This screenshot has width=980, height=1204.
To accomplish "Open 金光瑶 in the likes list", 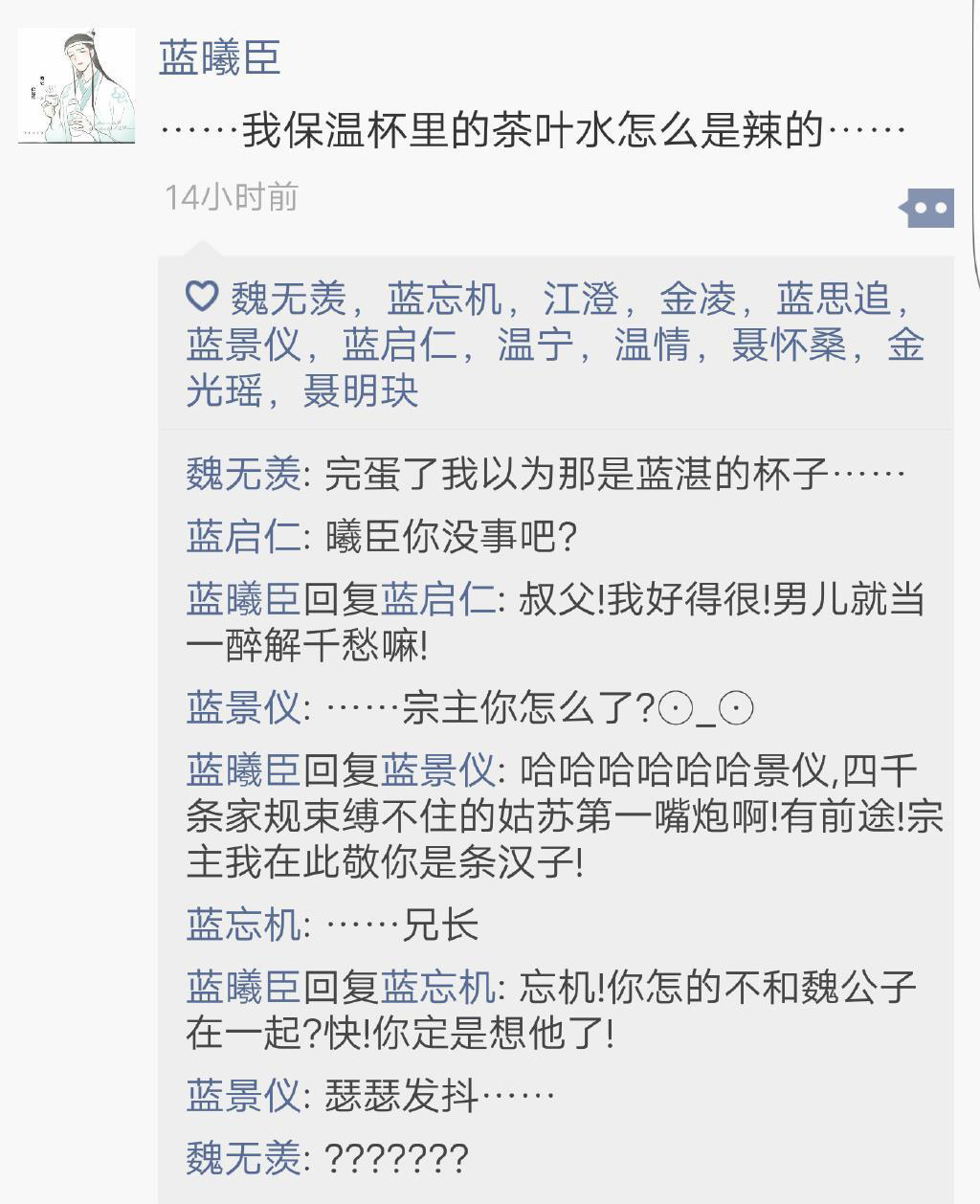I will coord(224,390).
